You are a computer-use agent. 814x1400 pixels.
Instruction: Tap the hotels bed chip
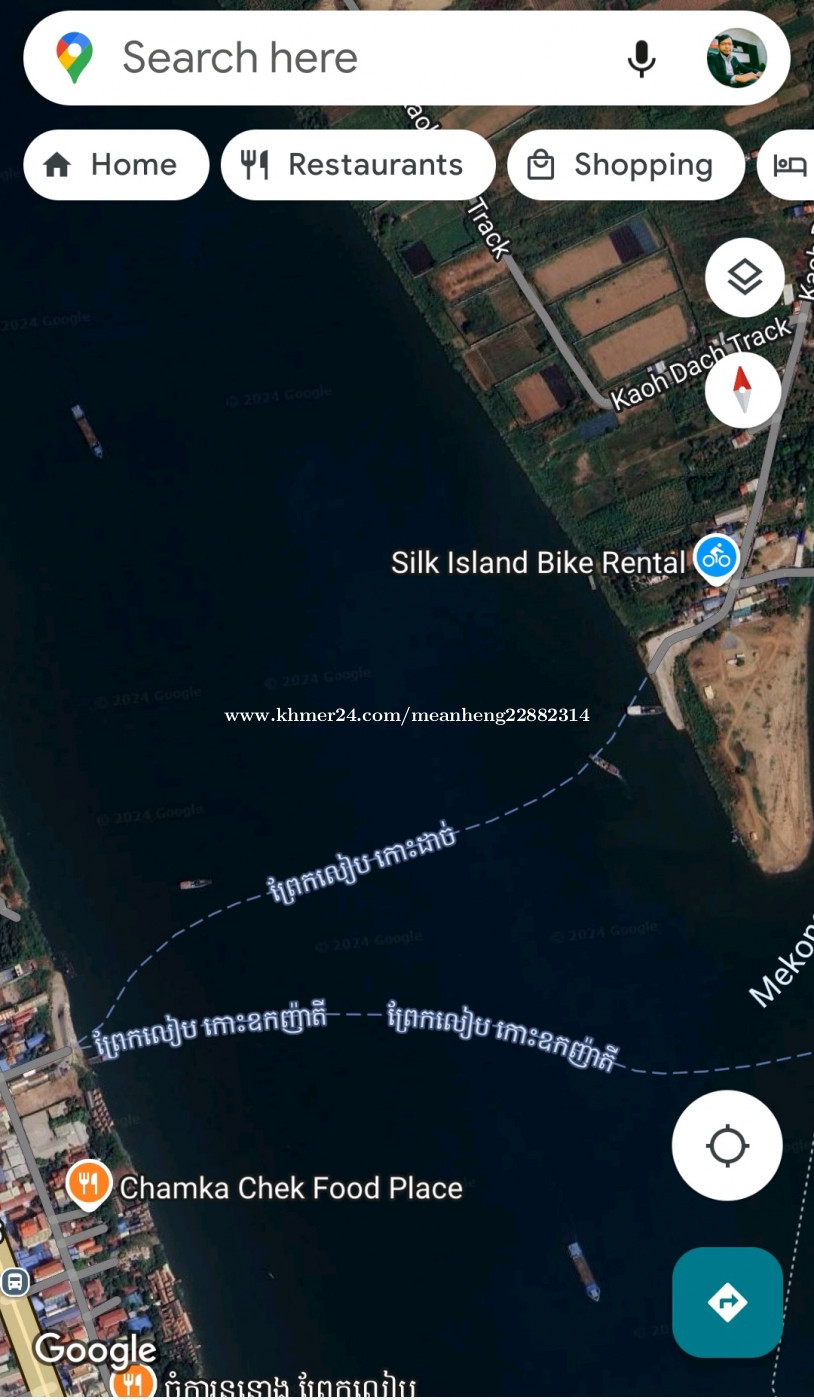pyautogui.click(x=787, y=165)
